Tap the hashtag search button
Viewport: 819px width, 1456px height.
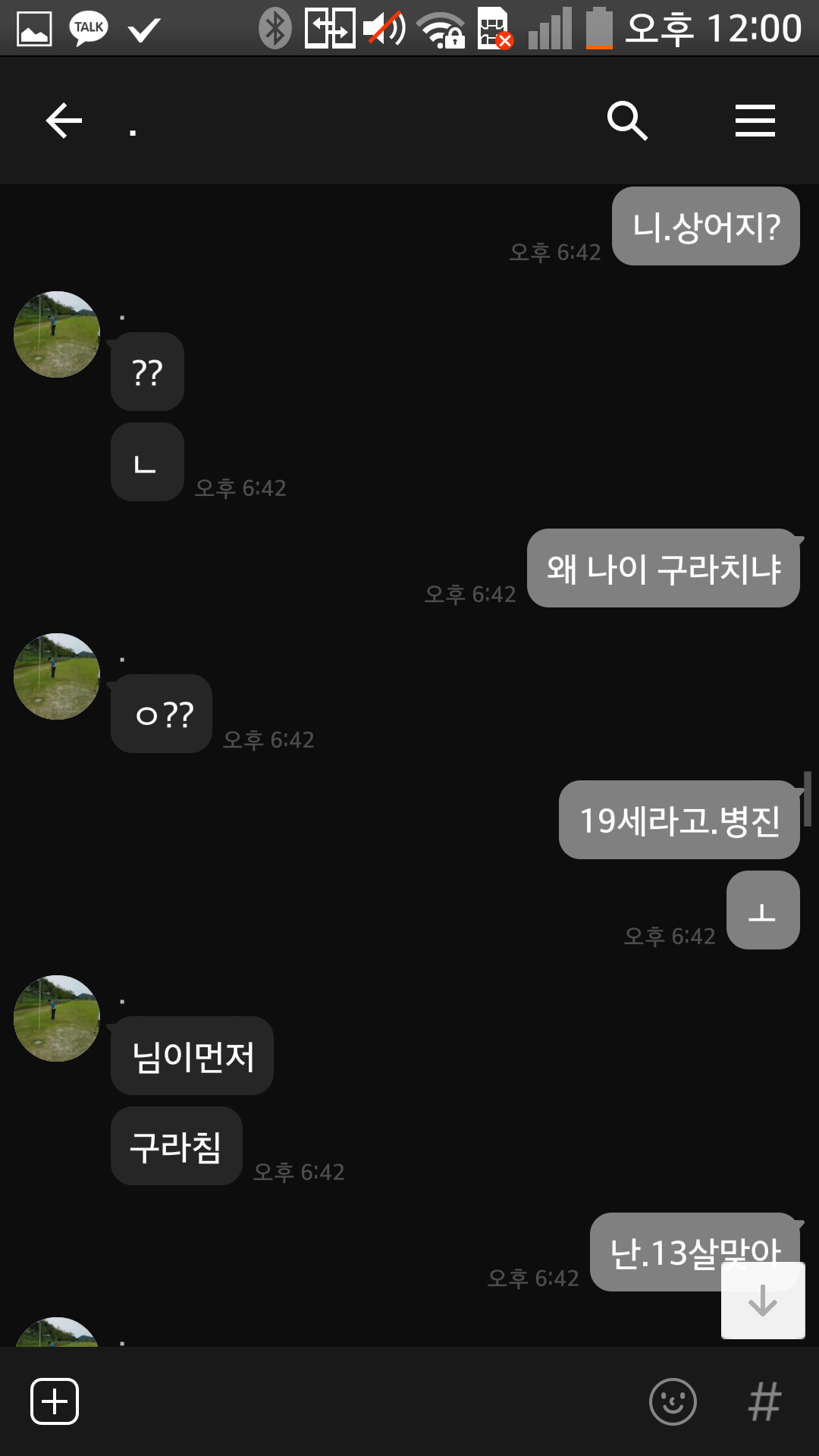(x=764, y=1401)
